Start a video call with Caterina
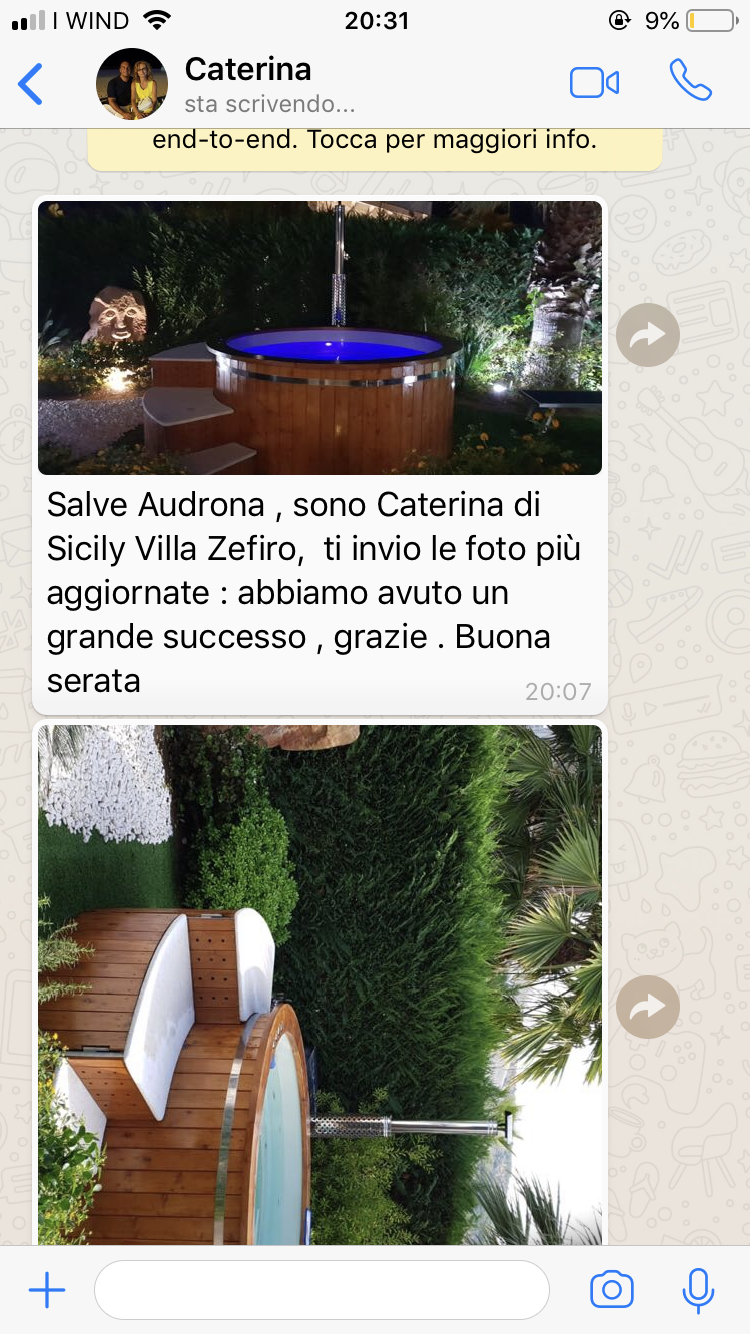This screenshot has width=750, height=1334. point(594,83)
